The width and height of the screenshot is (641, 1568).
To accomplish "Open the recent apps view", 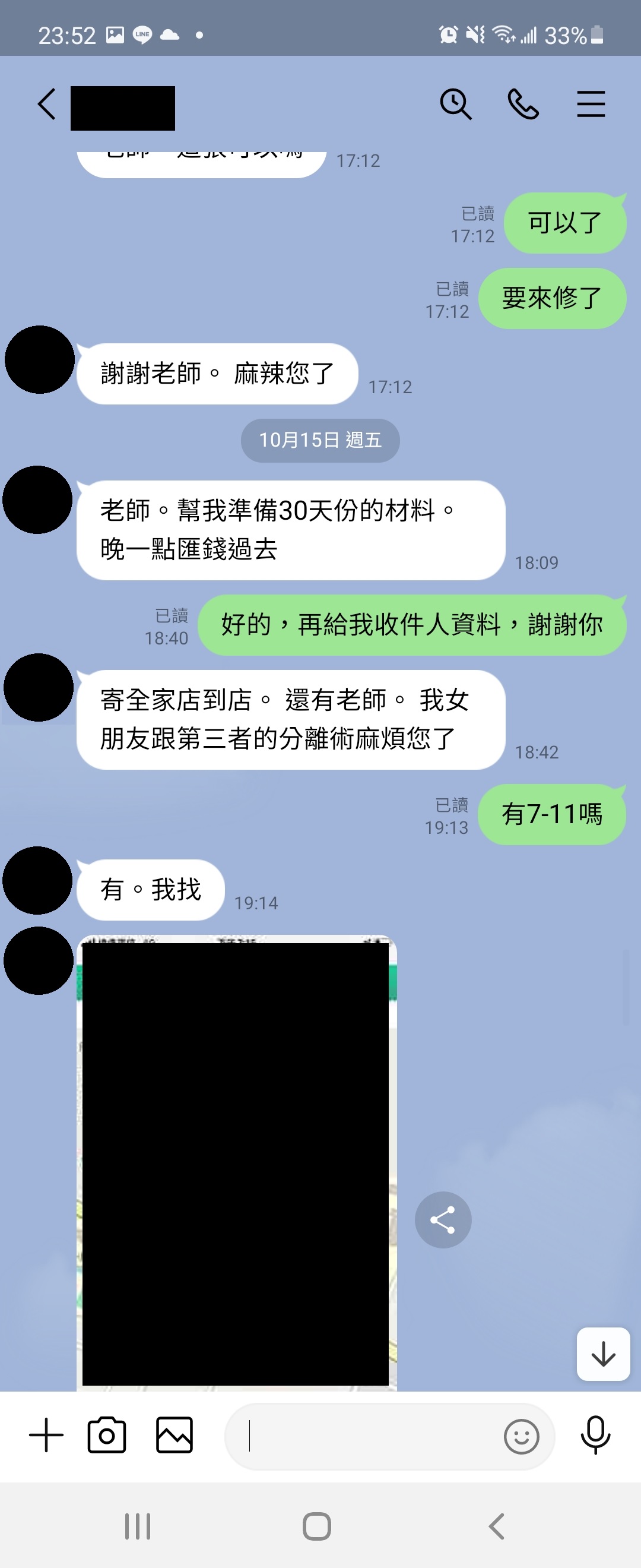I will [x=138, y=1526].
